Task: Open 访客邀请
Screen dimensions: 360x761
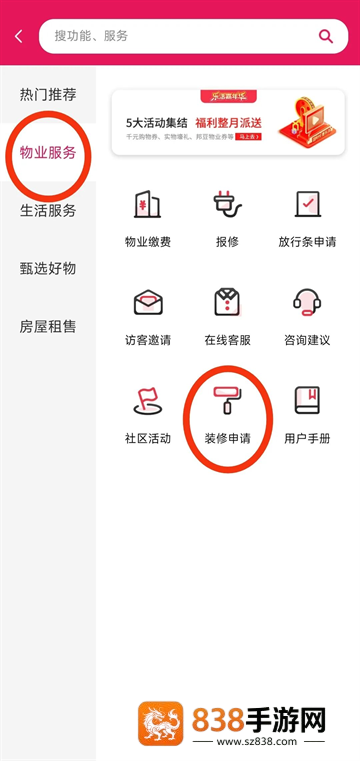Action: (x=147, y=317)
